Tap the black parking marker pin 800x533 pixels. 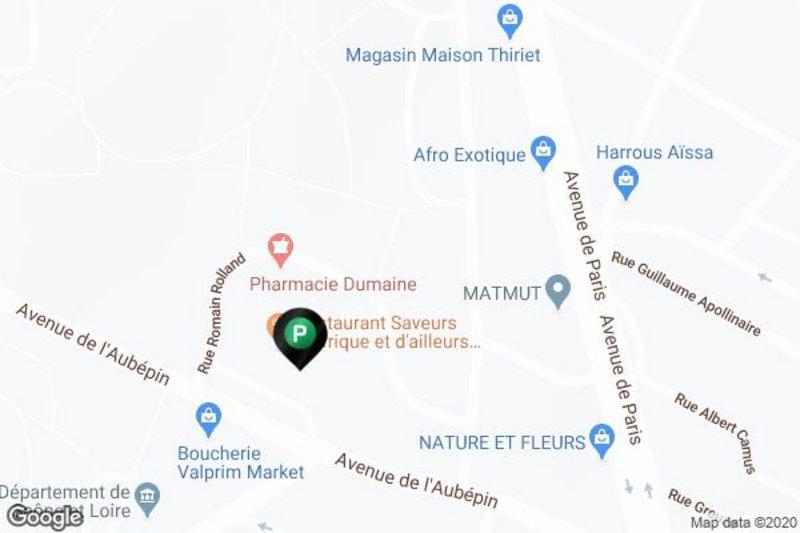(298, 334)
